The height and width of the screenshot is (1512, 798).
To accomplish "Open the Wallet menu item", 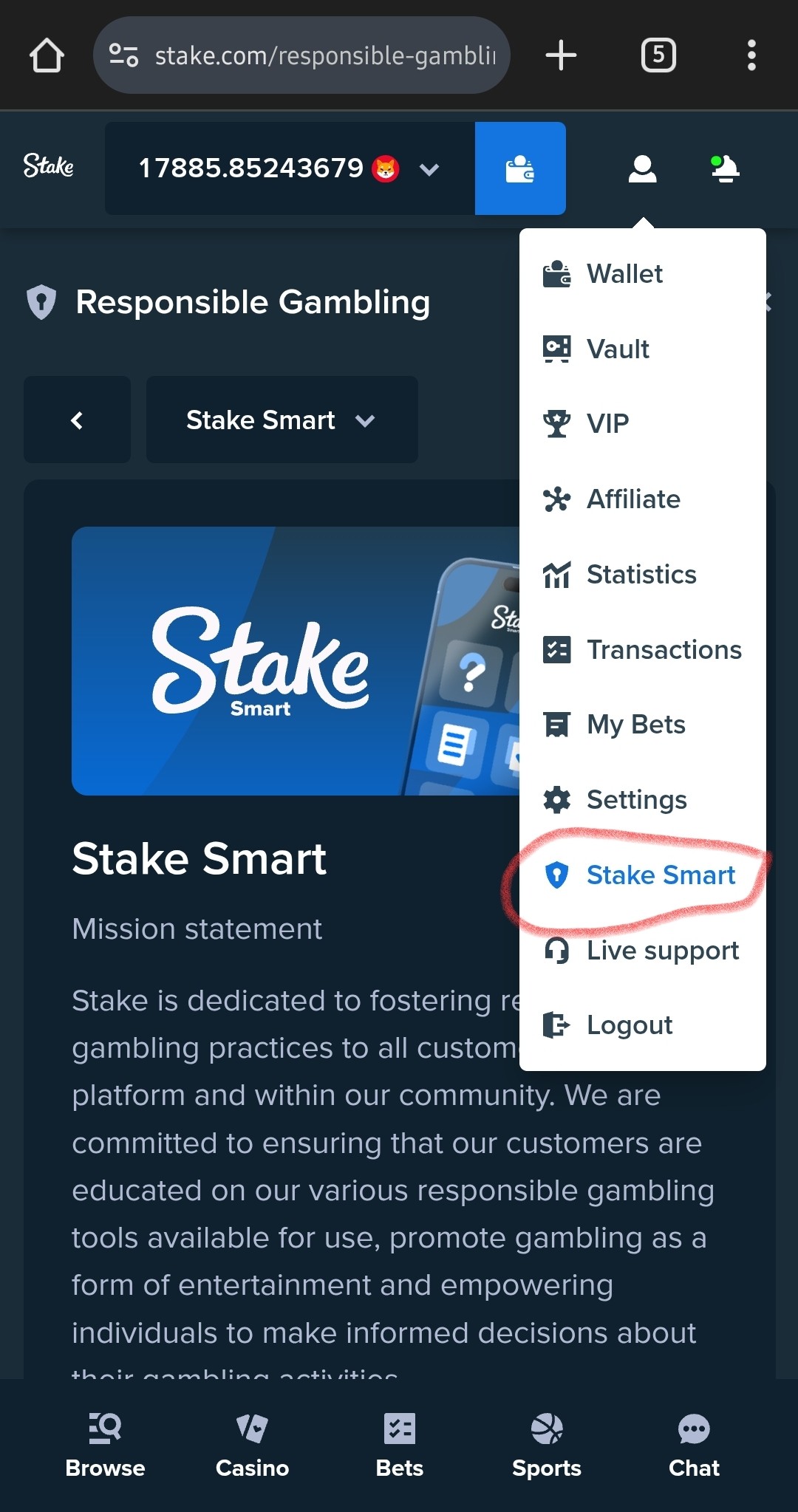I will 624,274.
